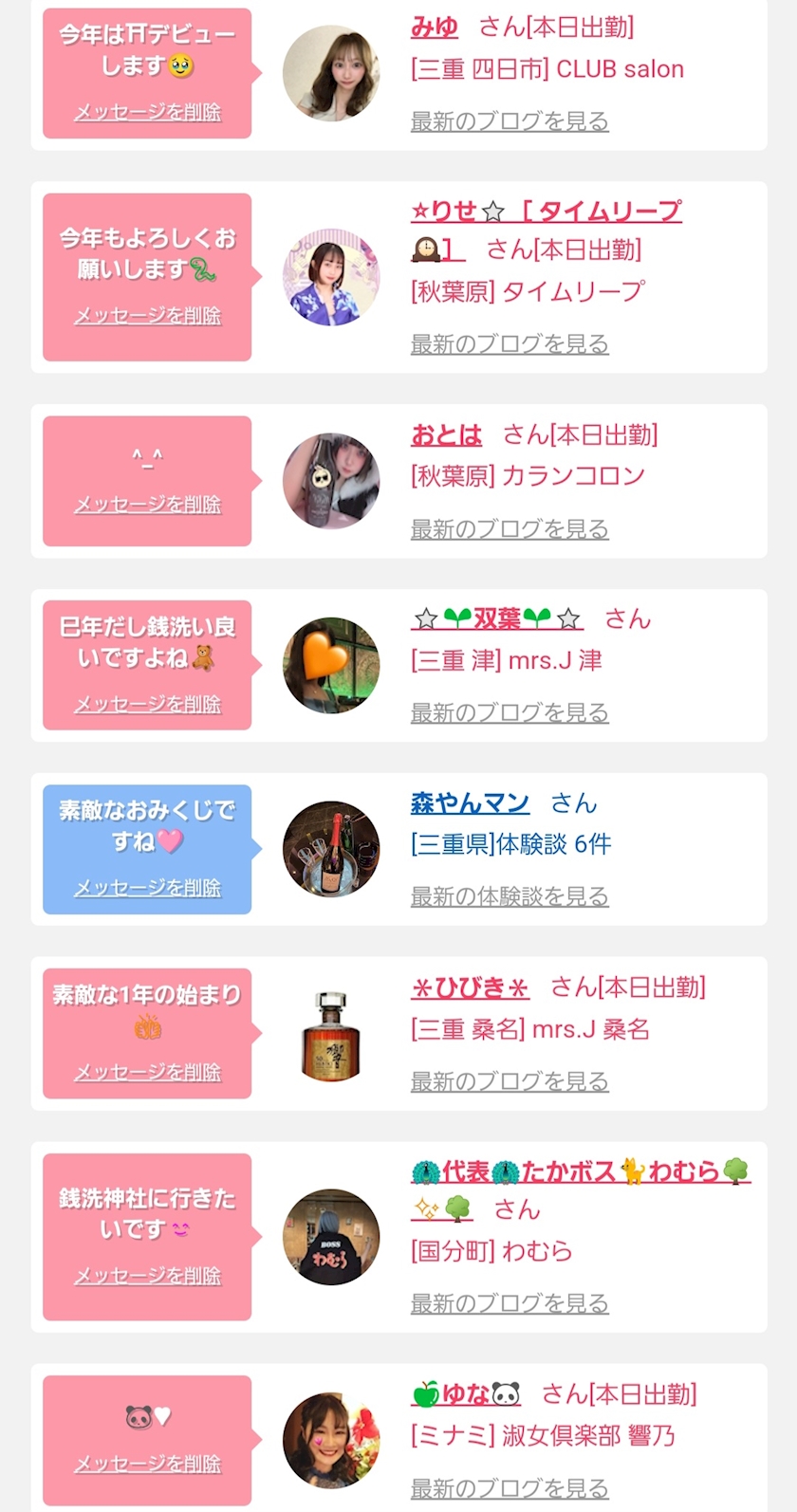797x1512 pixels.
Task: Tap おとは's profile photo
Action: point(331,481)
